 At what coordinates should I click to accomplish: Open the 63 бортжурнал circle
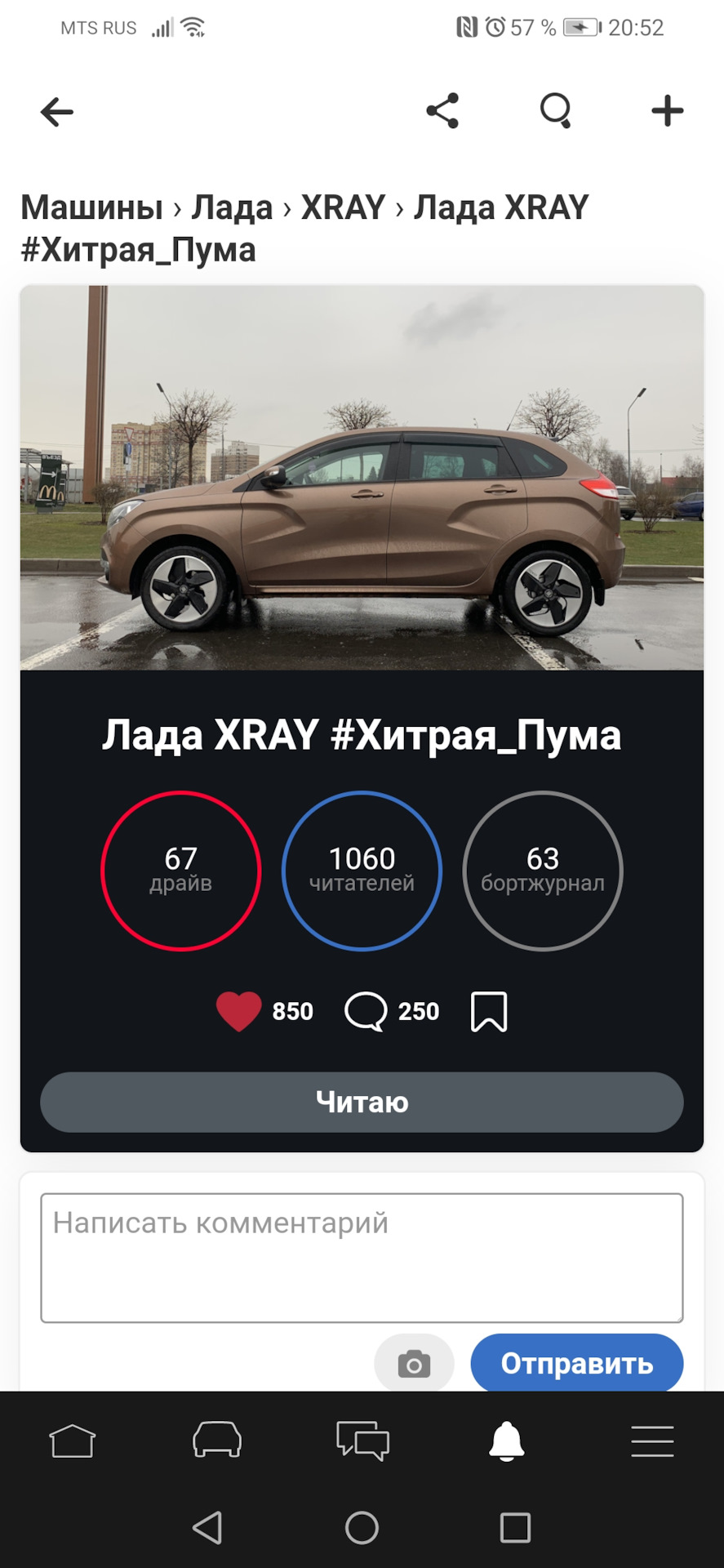[x=543, y=871]
